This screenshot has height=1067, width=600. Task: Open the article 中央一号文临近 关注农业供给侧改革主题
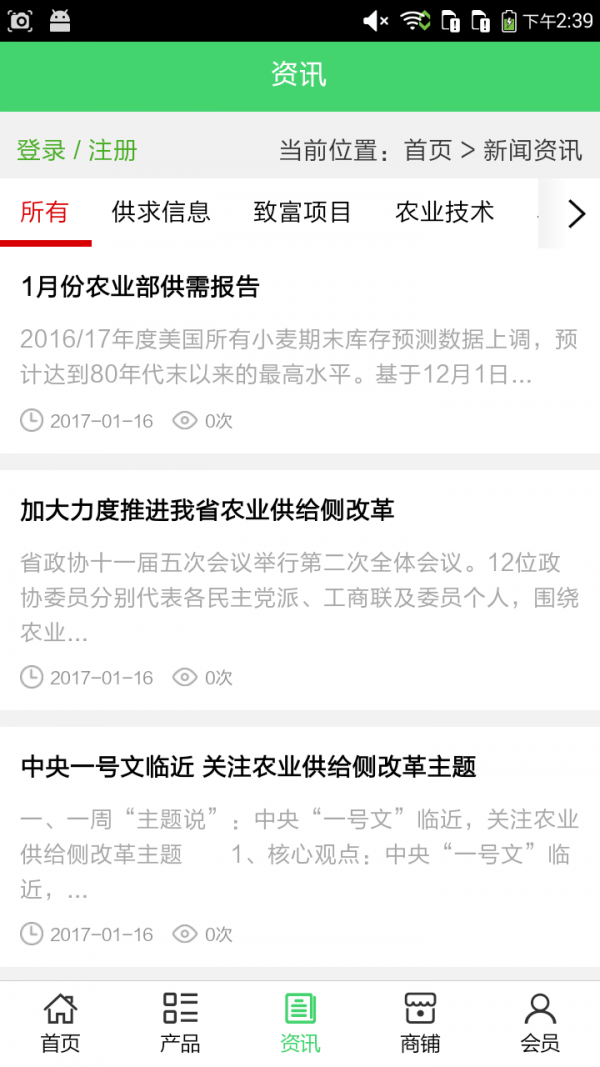point(248,767)
